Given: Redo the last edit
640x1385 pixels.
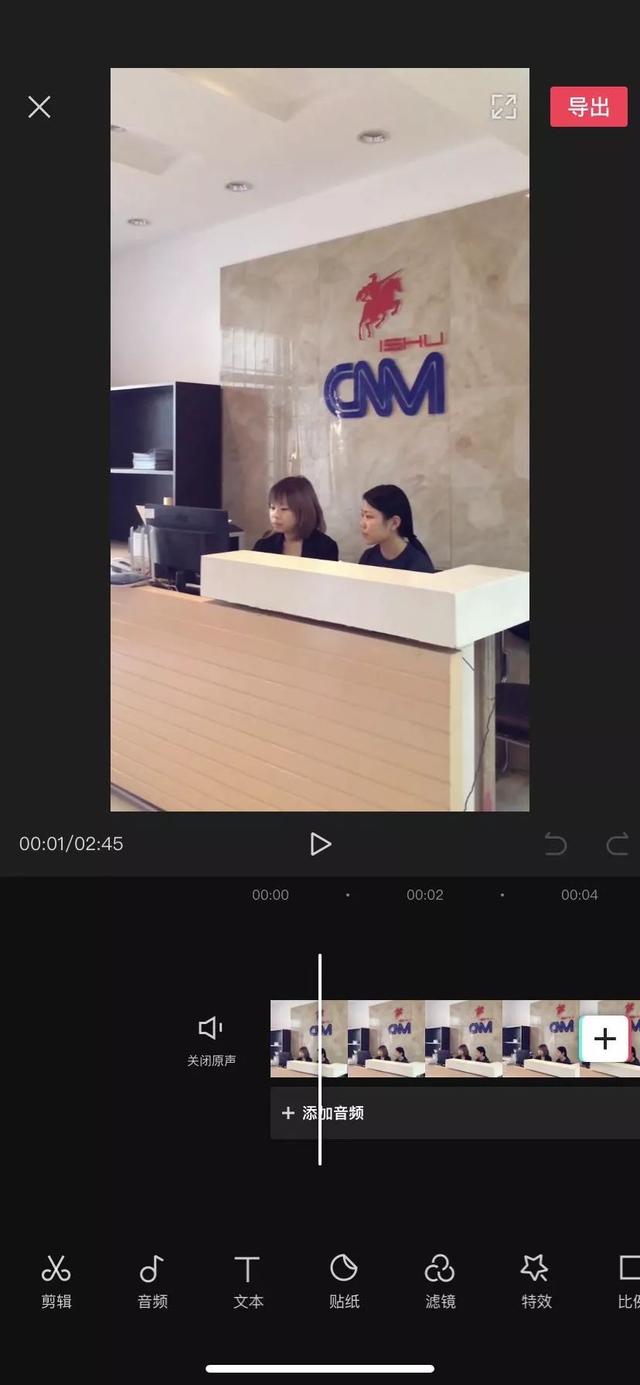Looking at the screenshot, I should (618, 845).
